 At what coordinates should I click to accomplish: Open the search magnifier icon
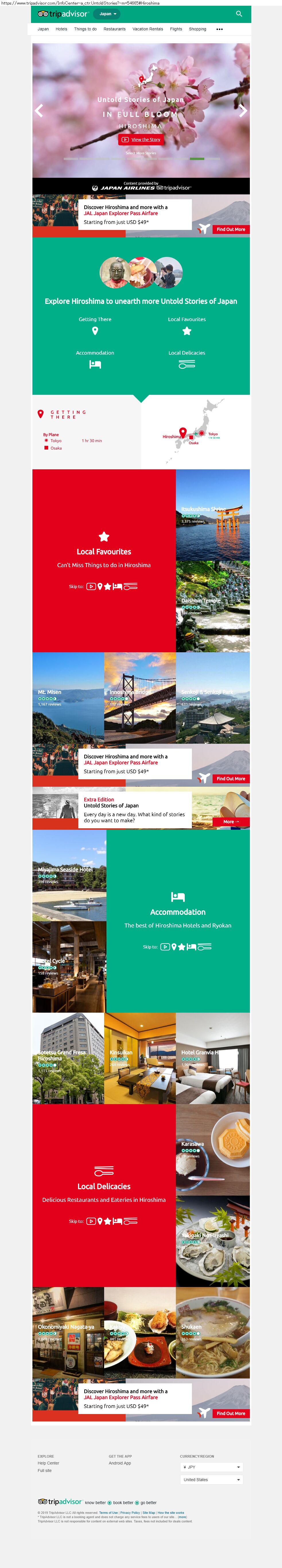tap(239, 13)
